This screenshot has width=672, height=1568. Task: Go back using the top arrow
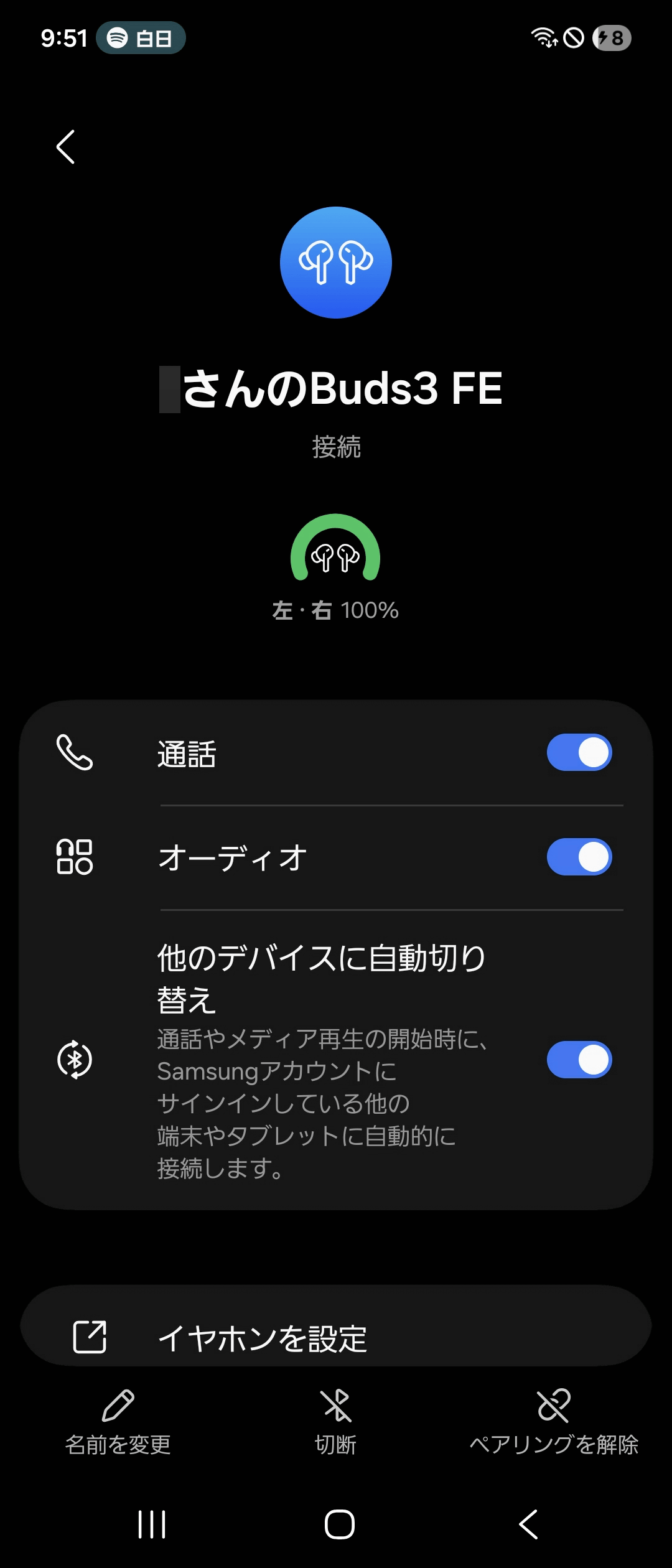(65, 147)
